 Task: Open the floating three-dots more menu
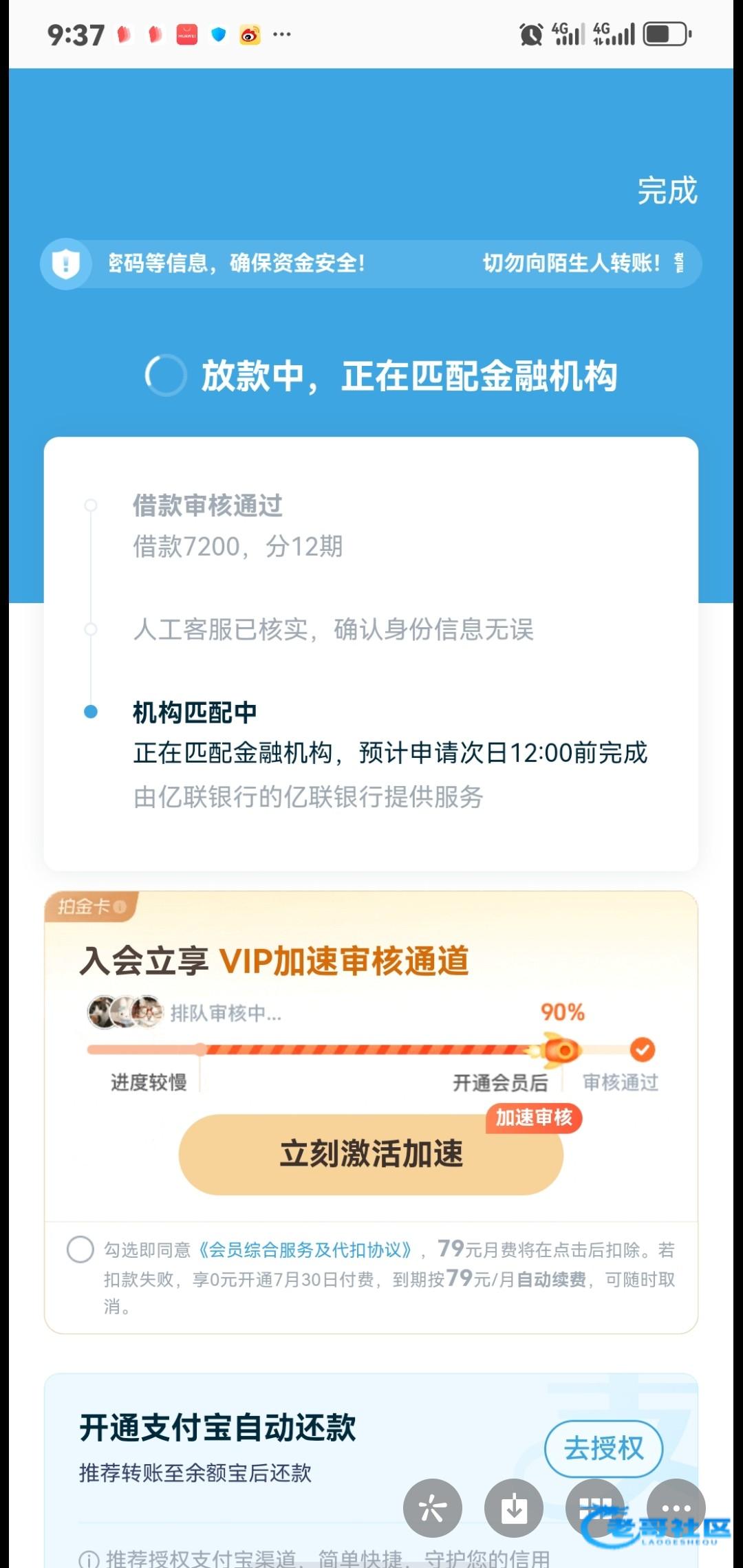click(677, 1507)
